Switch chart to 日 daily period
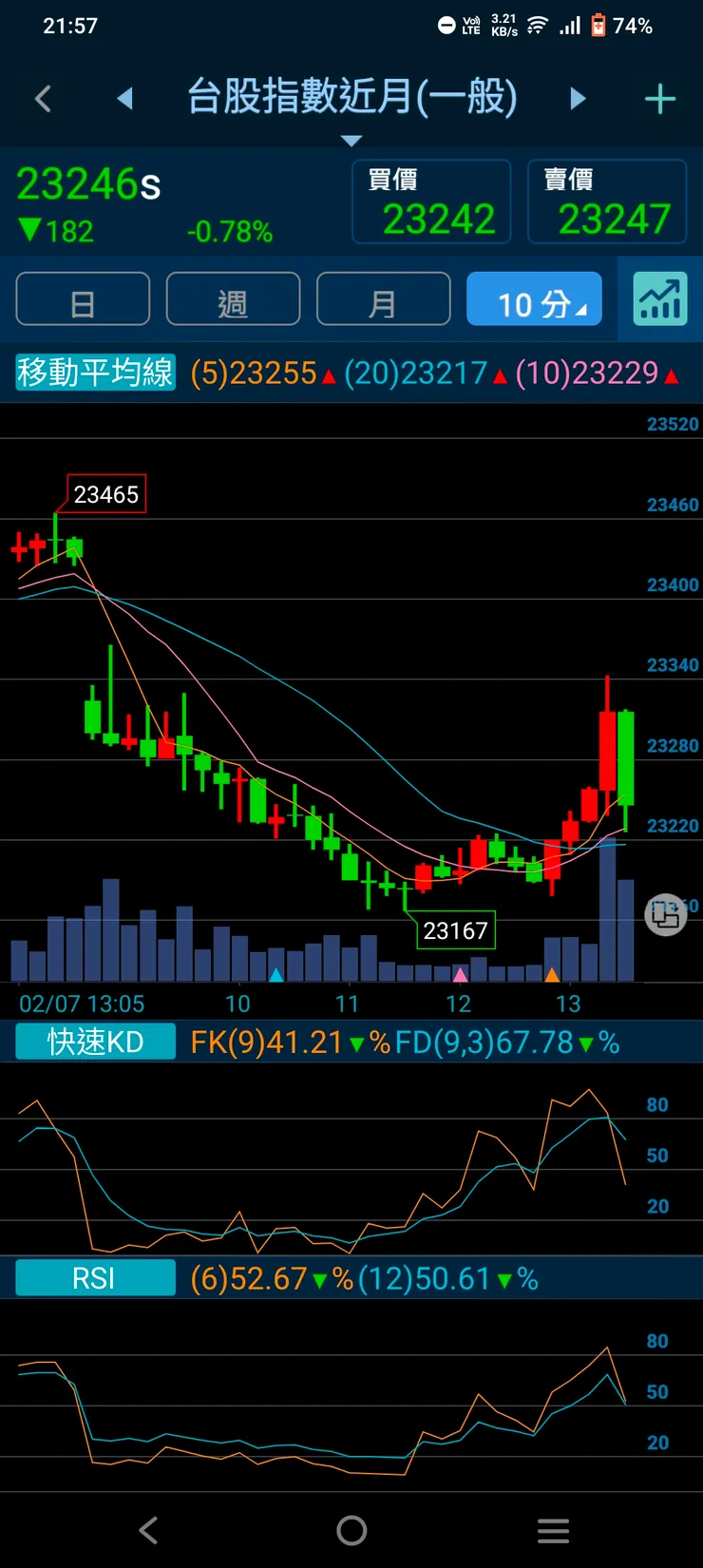This screenshot has width=703, height=1568. pos(83,299)
